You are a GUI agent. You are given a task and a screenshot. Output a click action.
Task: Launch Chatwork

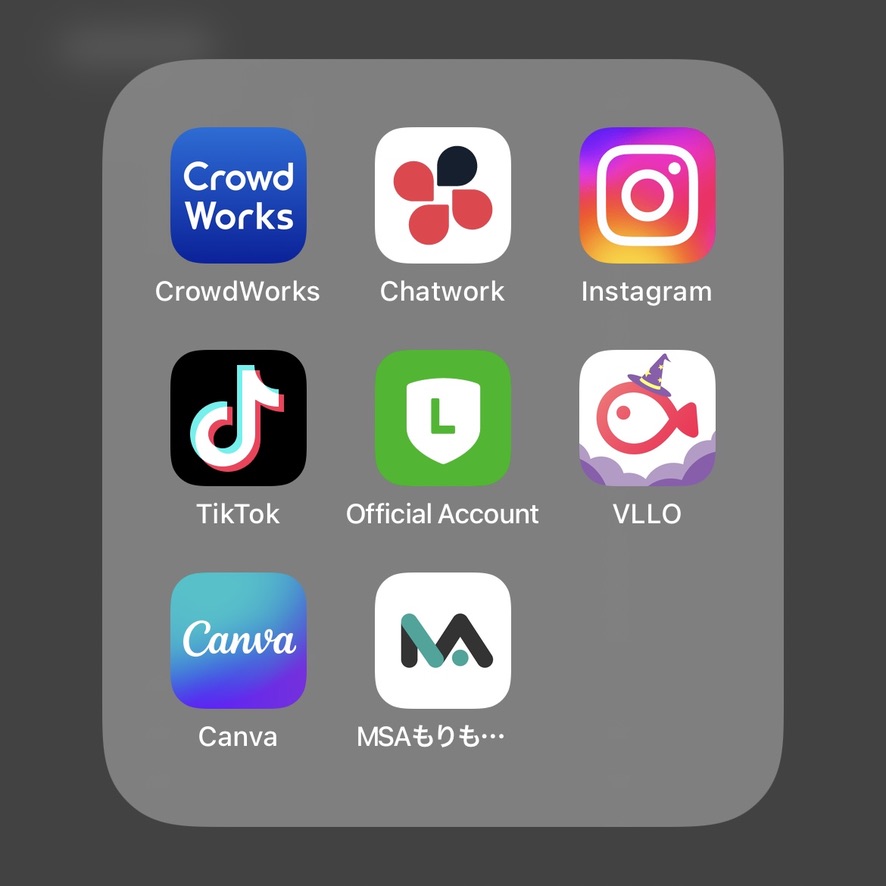[442, 195]
